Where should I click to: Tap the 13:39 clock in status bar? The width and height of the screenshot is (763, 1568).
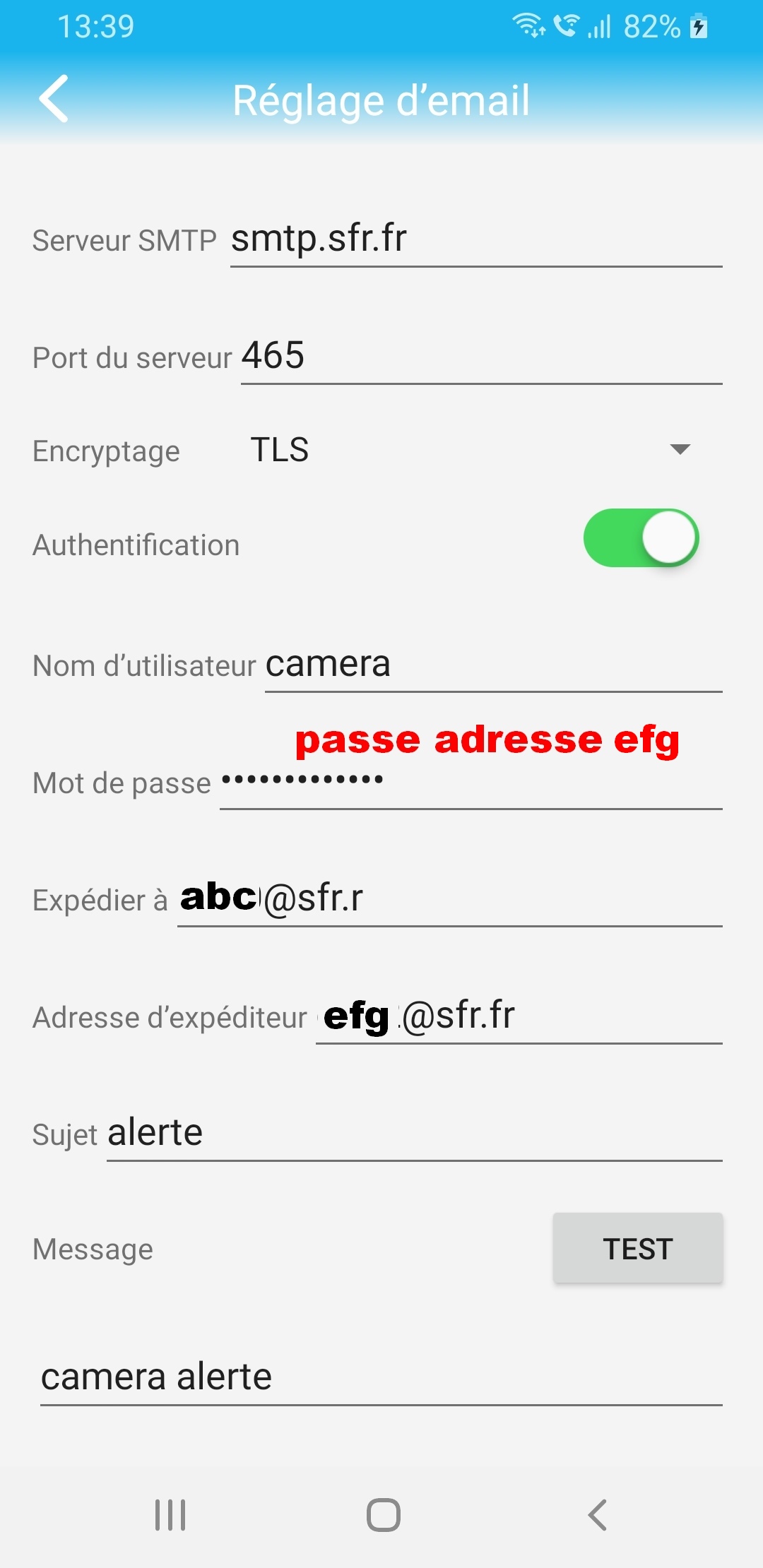click(x=92, y=27)
